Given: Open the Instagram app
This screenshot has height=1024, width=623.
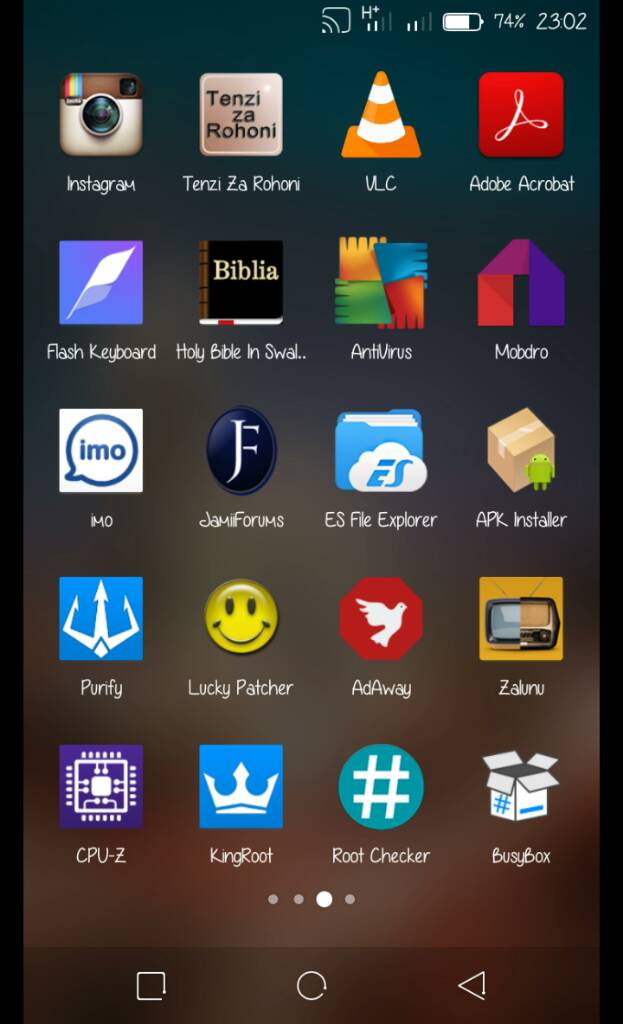Looking at the screenshot, I should [x=101, y=115].
